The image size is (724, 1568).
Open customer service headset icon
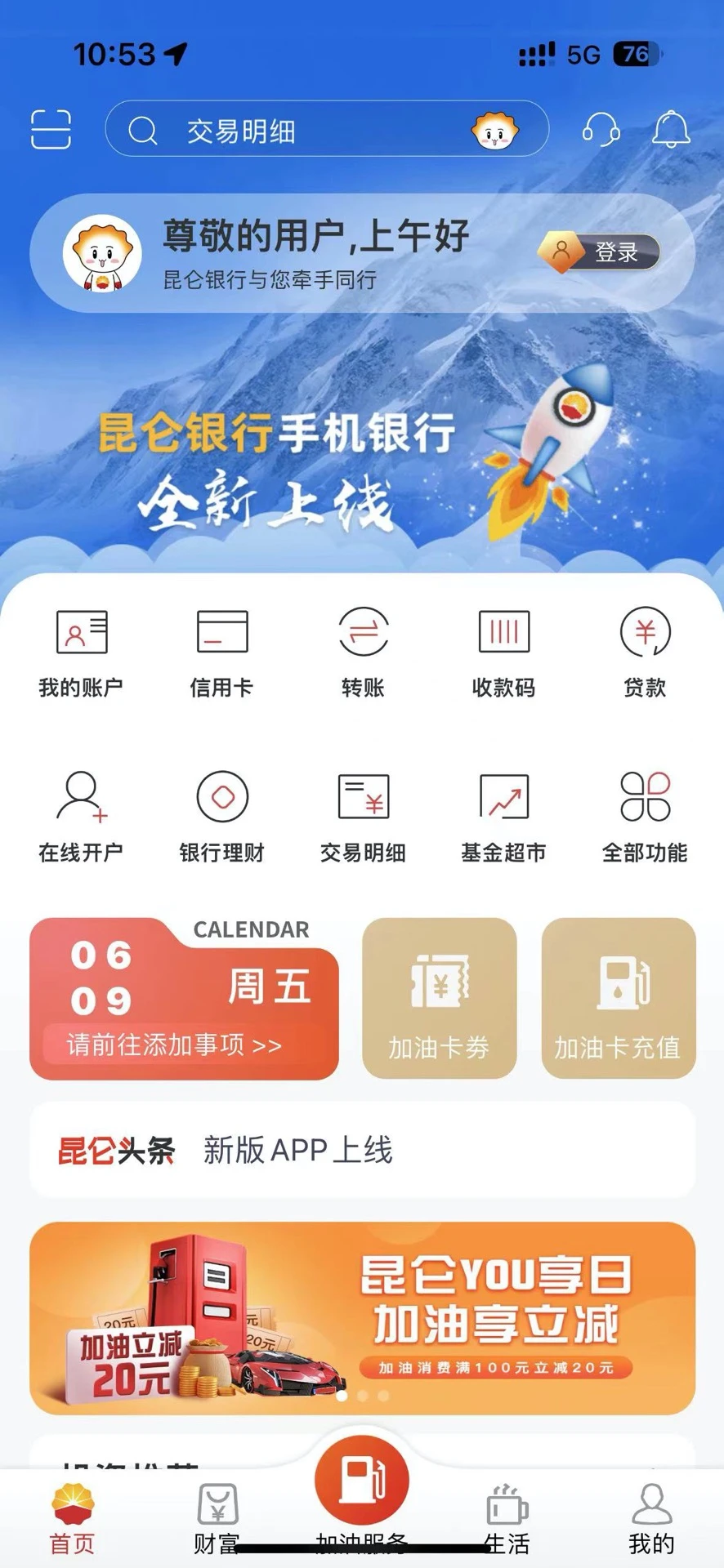[x=601, y=131]
